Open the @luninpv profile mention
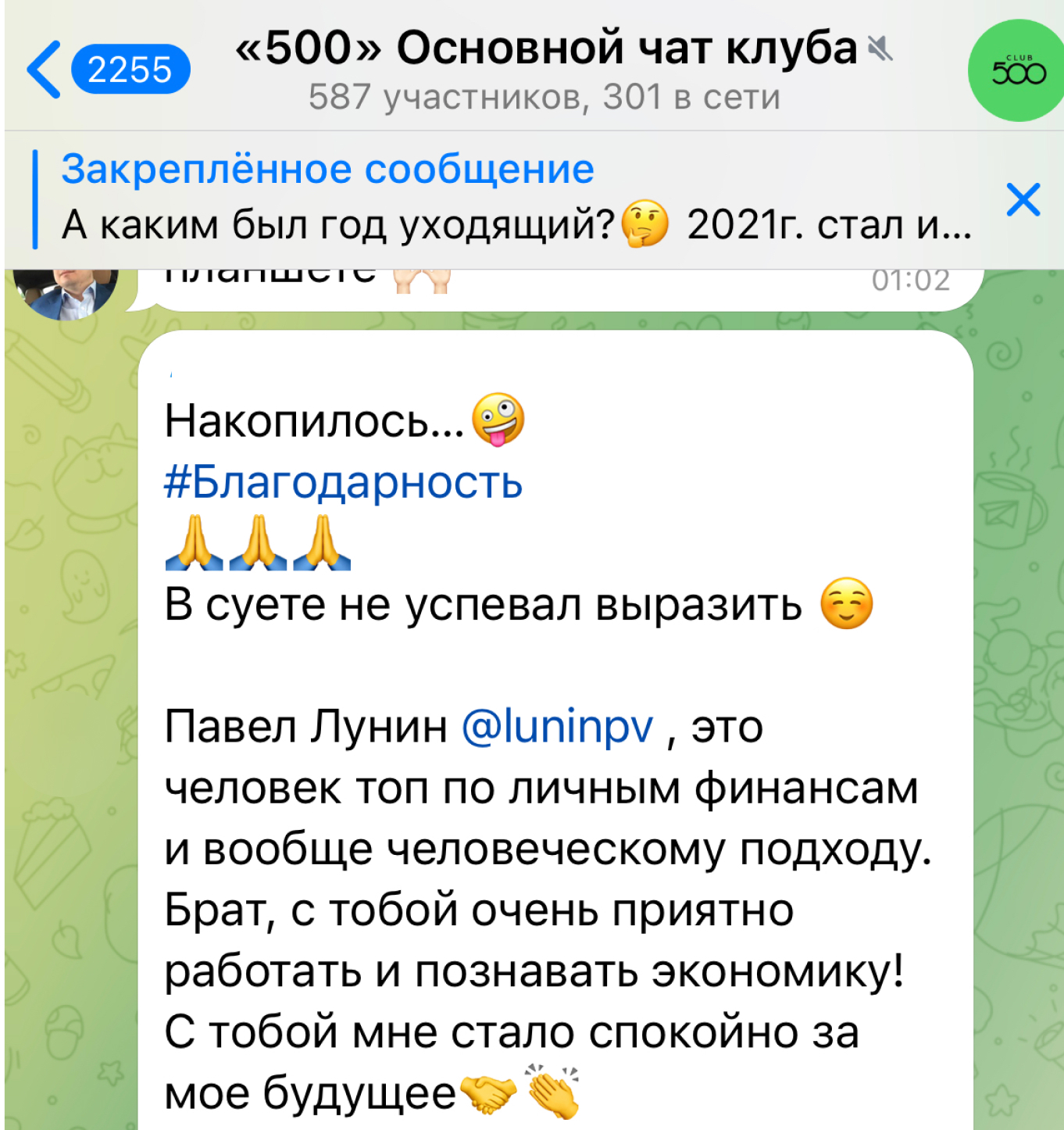Screen dimensions: 1064x1130 click(557, 727)
